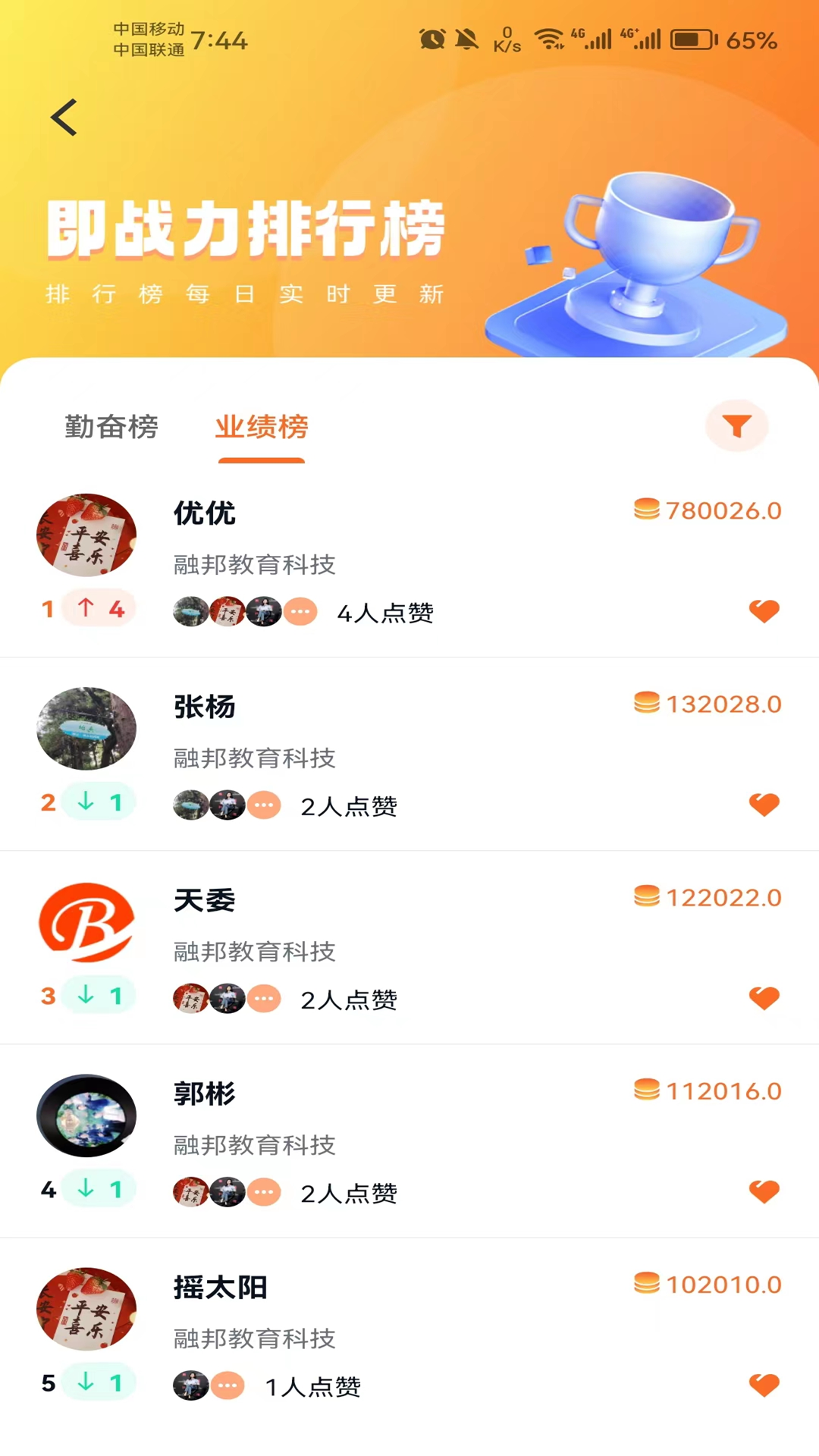The image size is (819, 1456).
Task: Expand the likers list for 天委
Action: point(264,999)
